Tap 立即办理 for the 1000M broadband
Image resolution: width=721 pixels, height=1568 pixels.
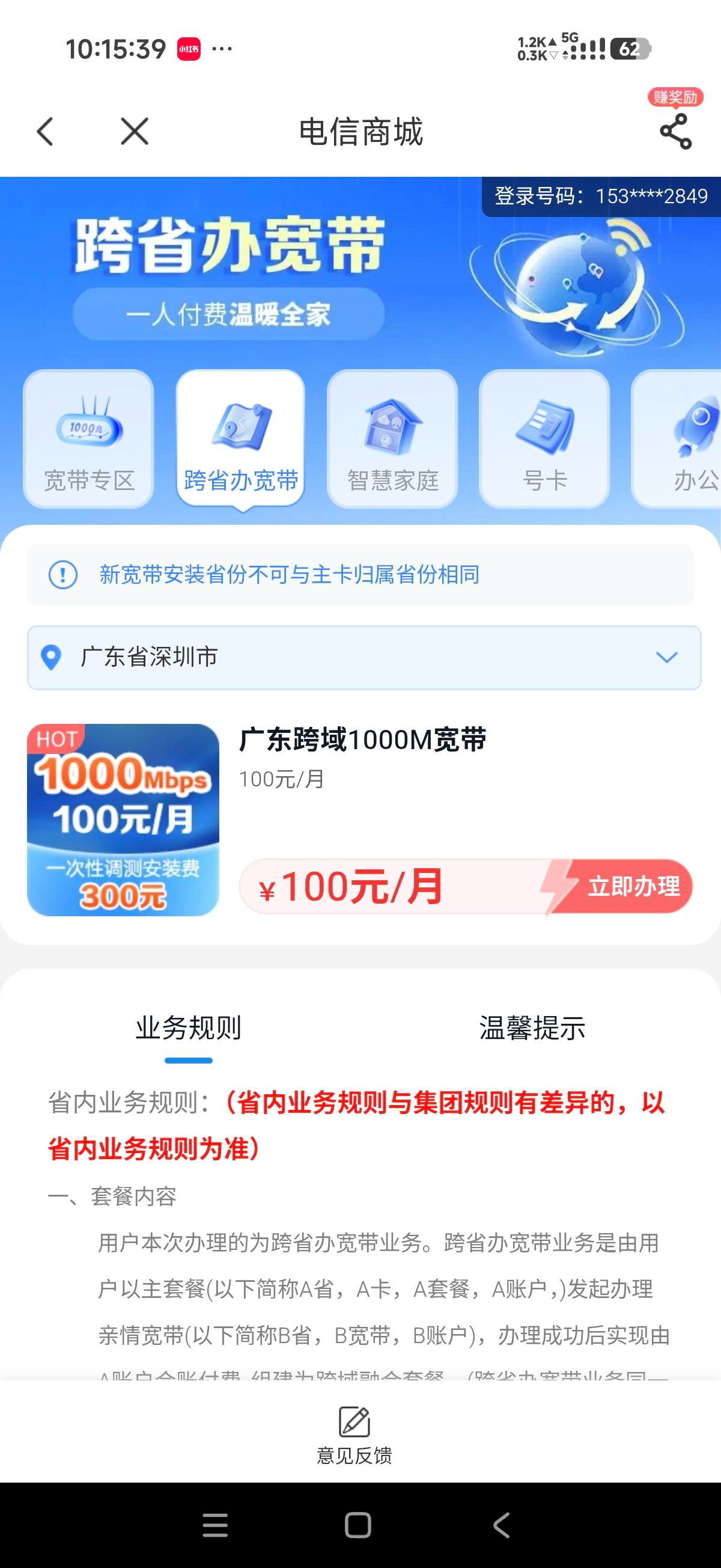pos(633,886)
